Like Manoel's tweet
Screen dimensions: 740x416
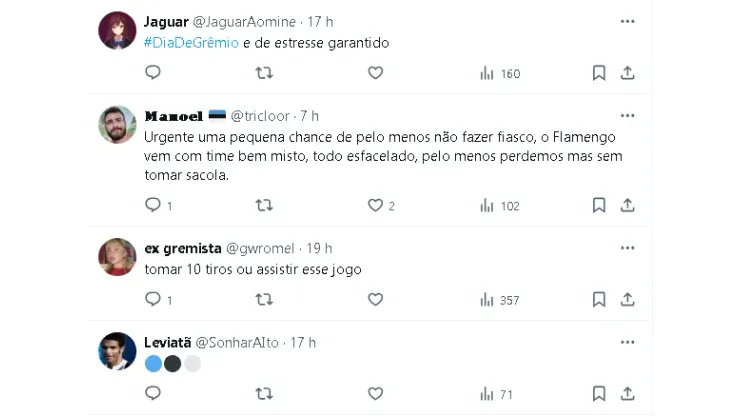click(x=375, y=205)
